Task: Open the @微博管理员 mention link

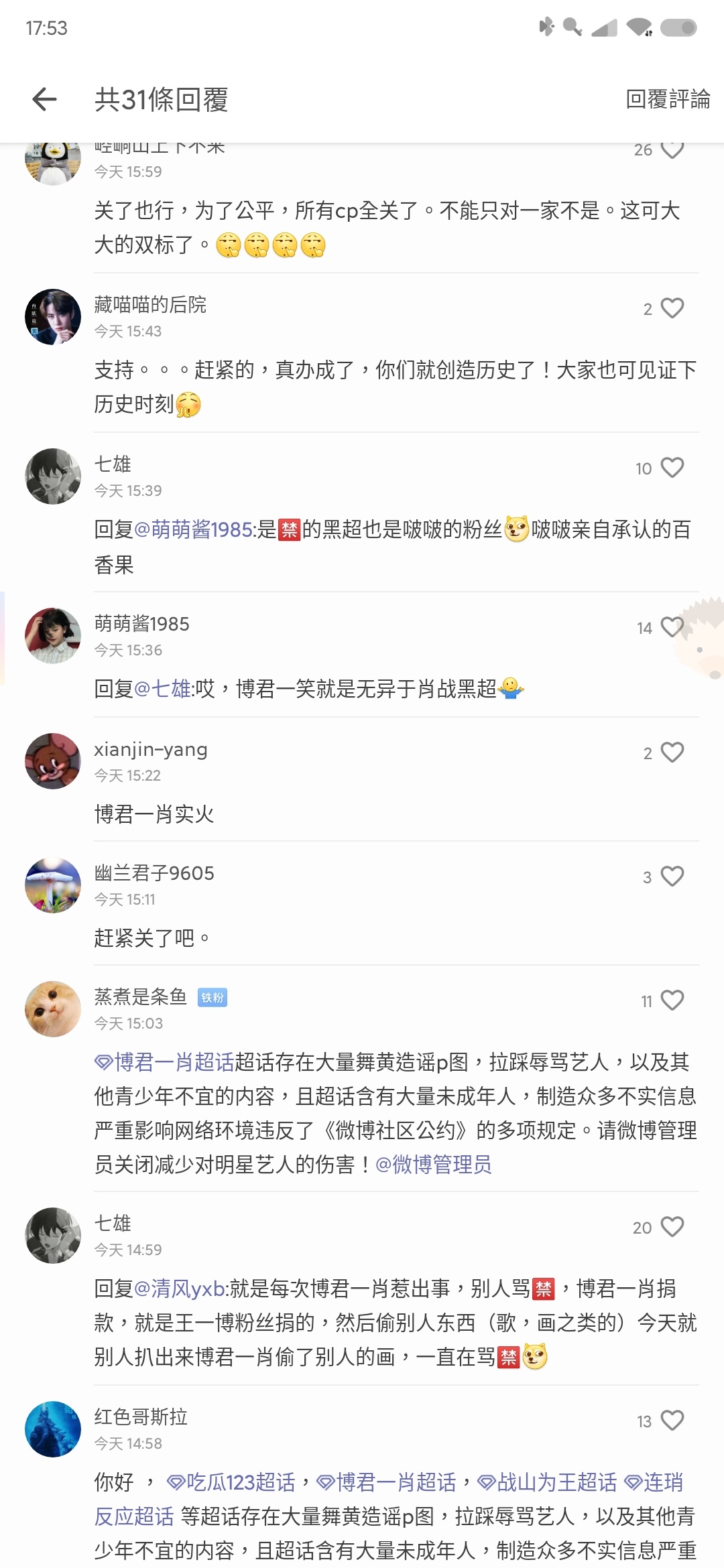Action: pyautogui.click(x=433, y=1165)
